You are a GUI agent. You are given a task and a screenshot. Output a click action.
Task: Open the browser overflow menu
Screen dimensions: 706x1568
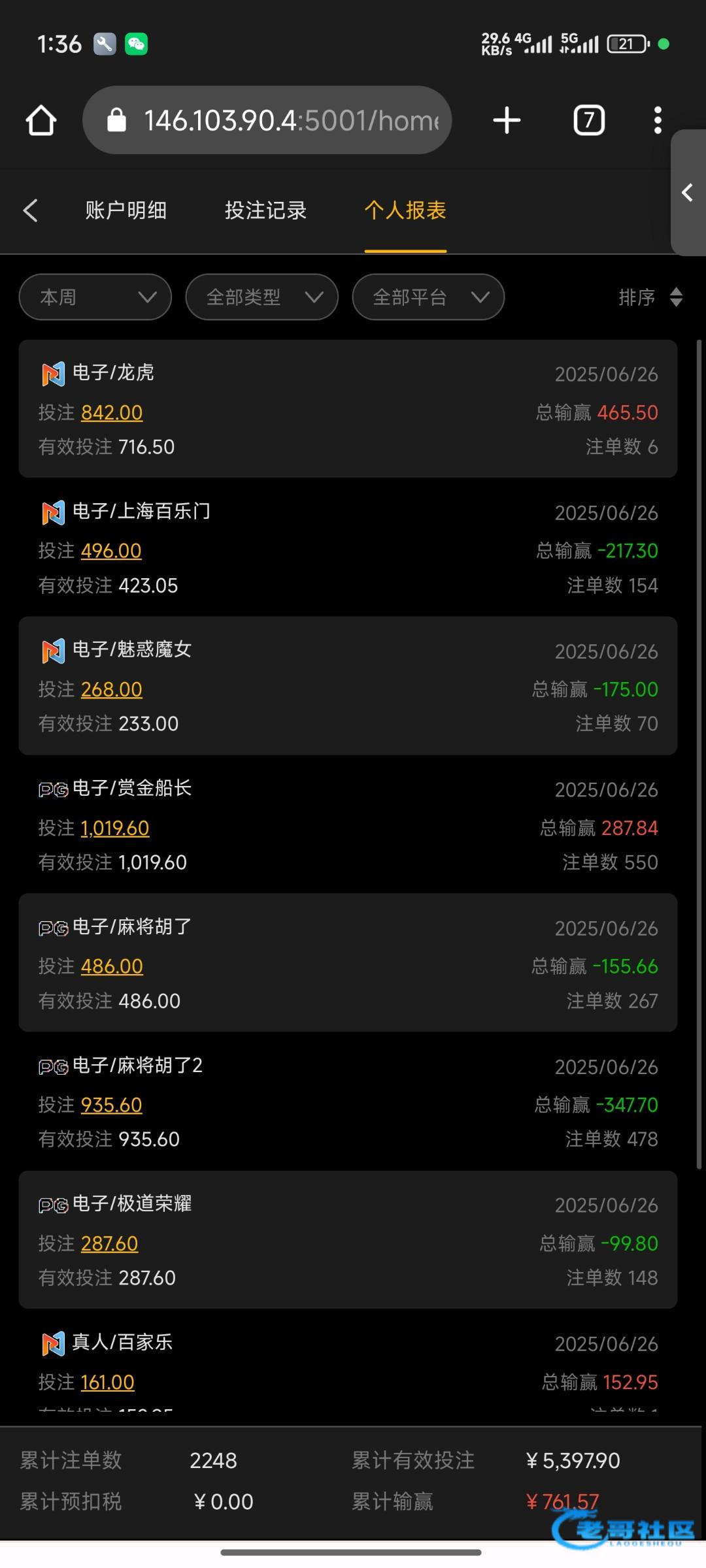(658, 121)
